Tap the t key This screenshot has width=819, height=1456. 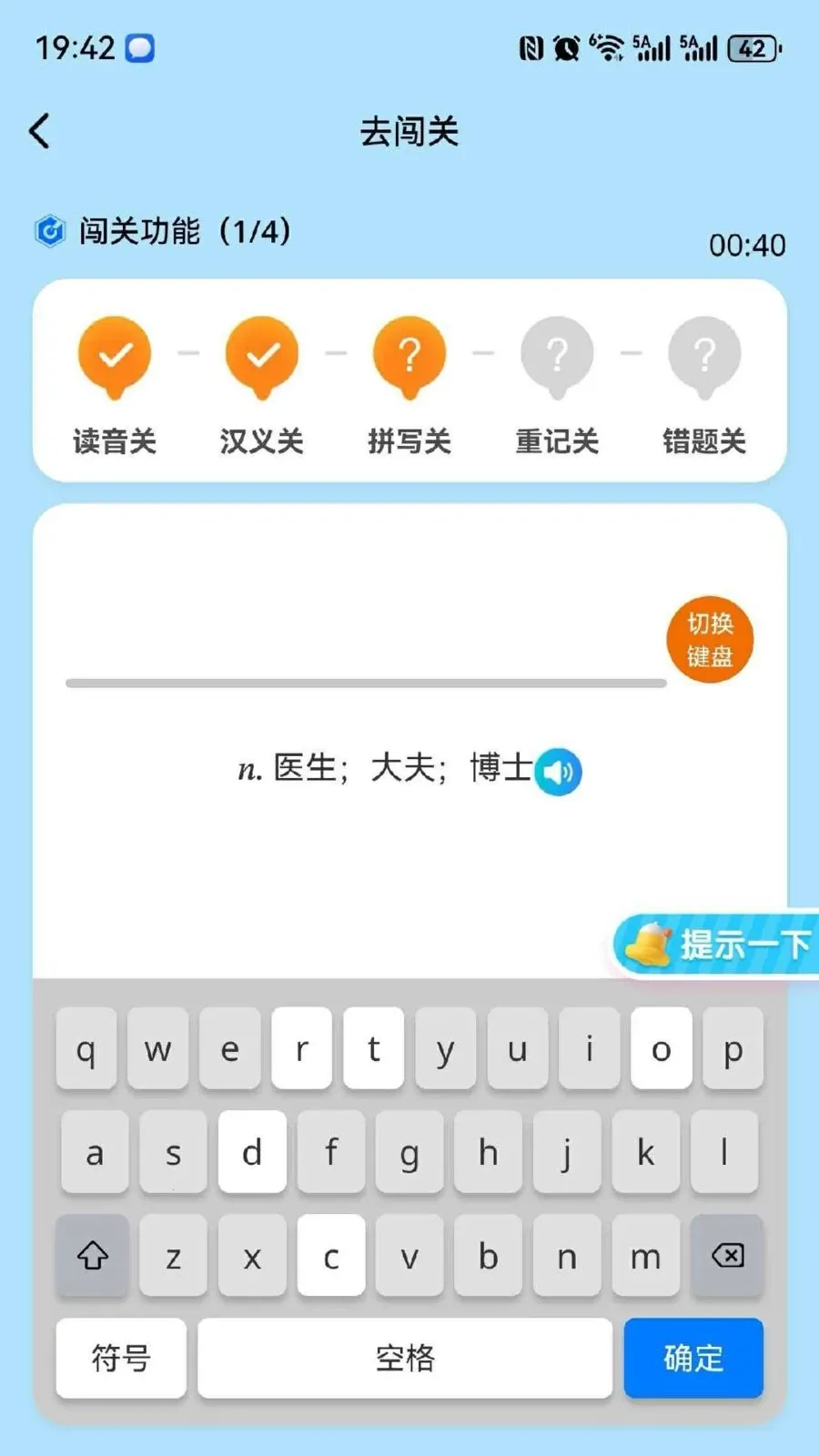(373, 1048)
